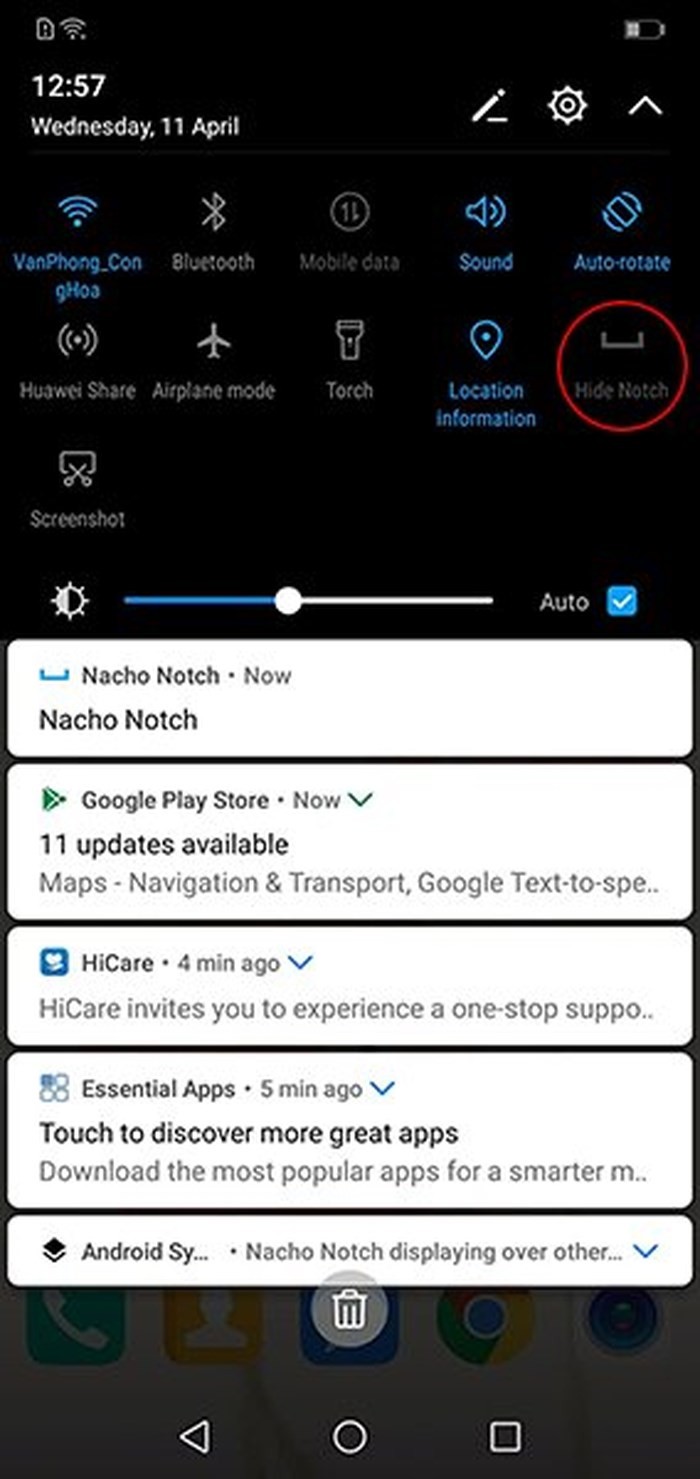This screenshot has width=700, height=1479.
Task: Edit the quick settings tiles
Action: tap(489, 105)
